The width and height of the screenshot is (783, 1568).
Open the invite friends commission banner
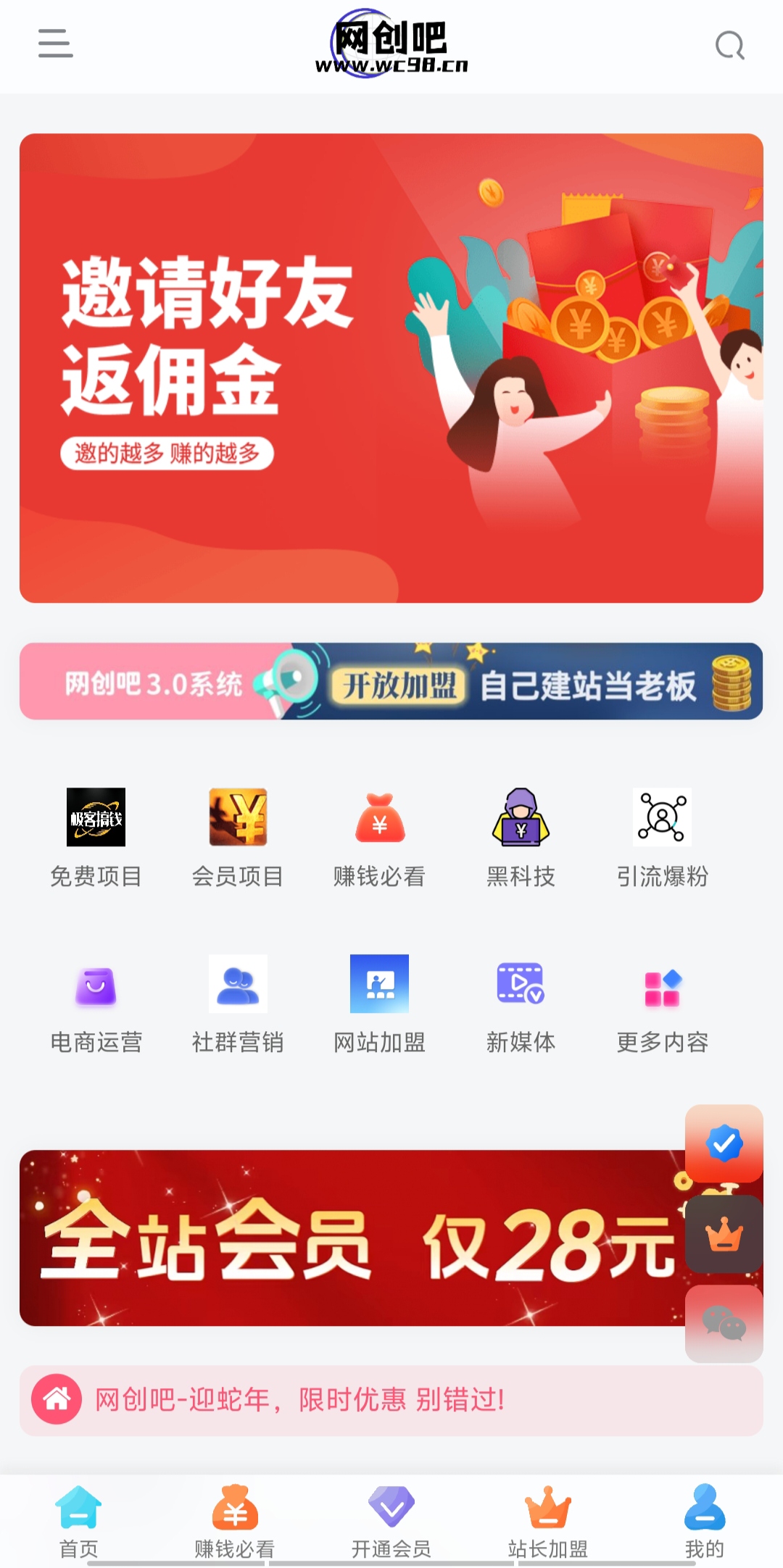[391, 368]
